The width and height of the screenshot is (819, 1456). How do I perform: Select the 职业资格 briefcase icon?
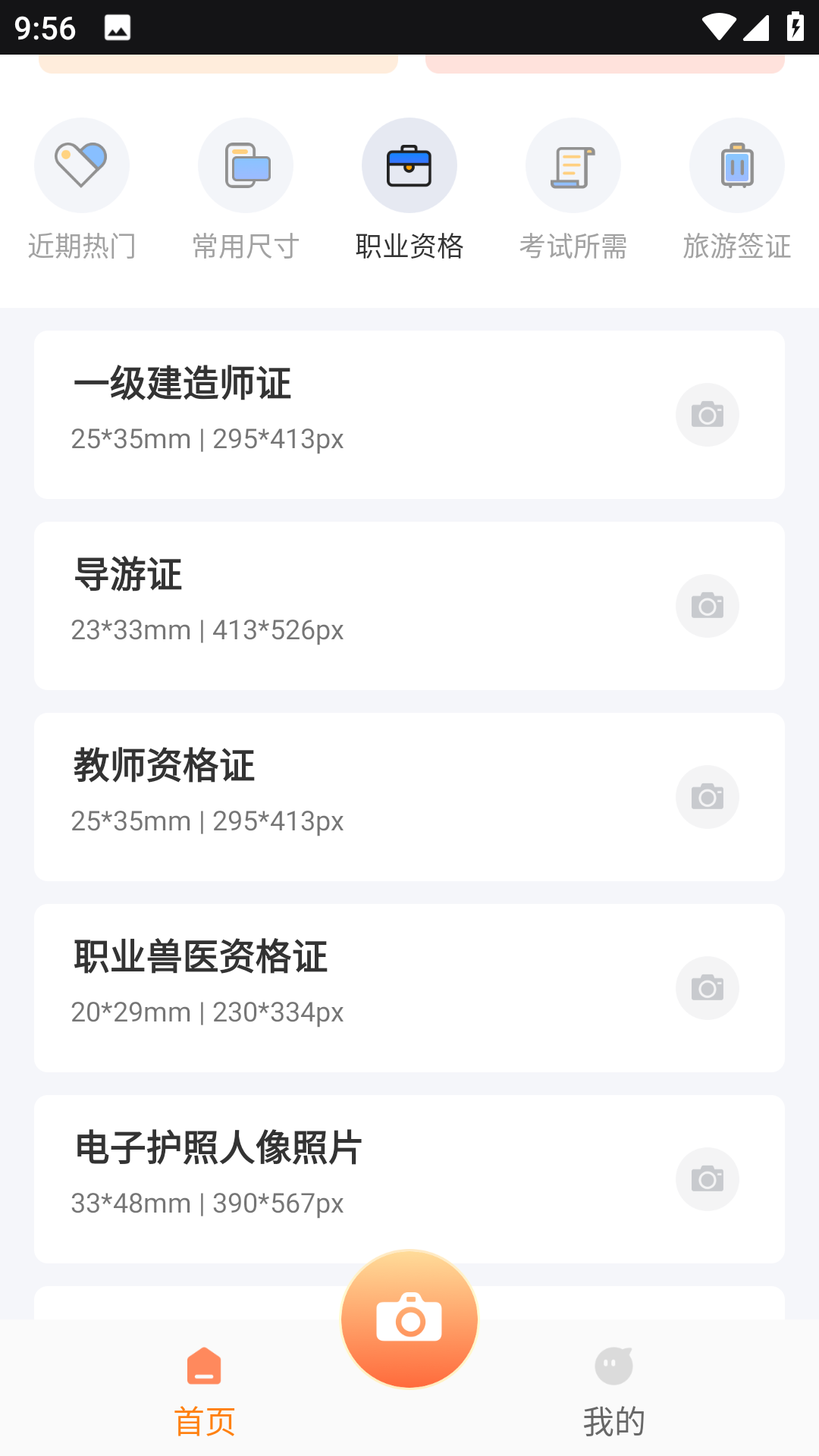coord(409,165)
